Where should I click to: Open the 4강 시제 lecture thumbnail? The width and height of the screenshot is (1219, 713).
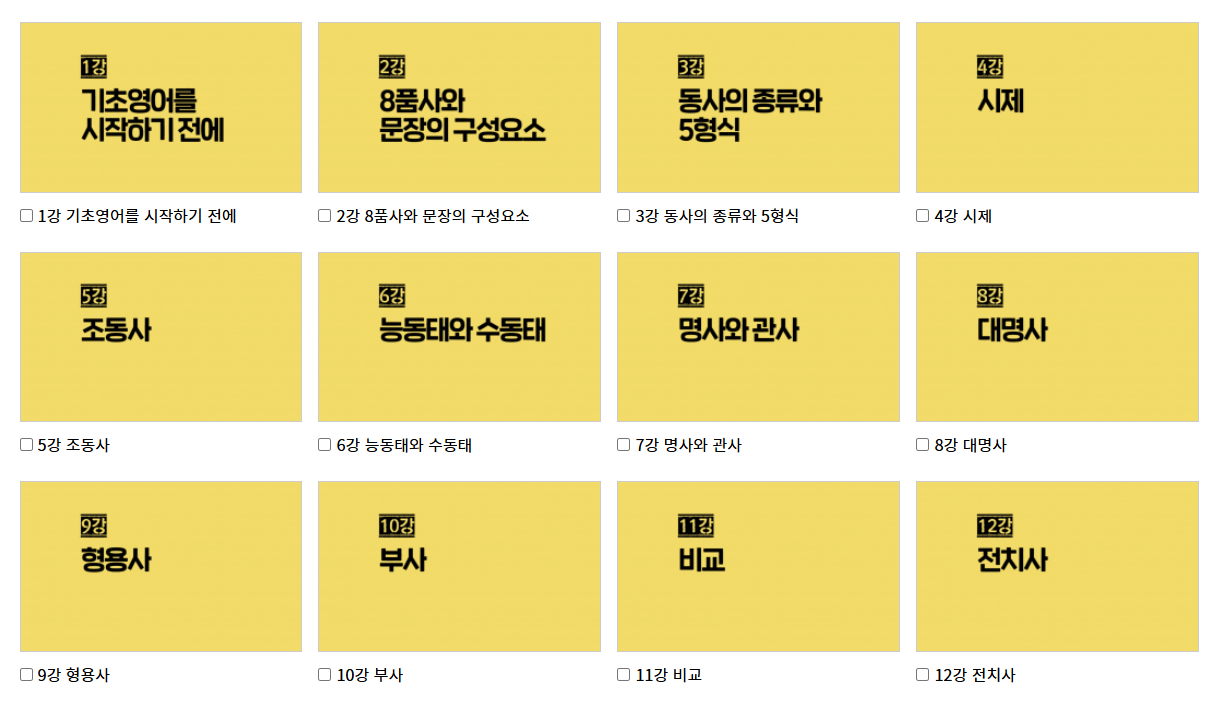click(1057, 107)
